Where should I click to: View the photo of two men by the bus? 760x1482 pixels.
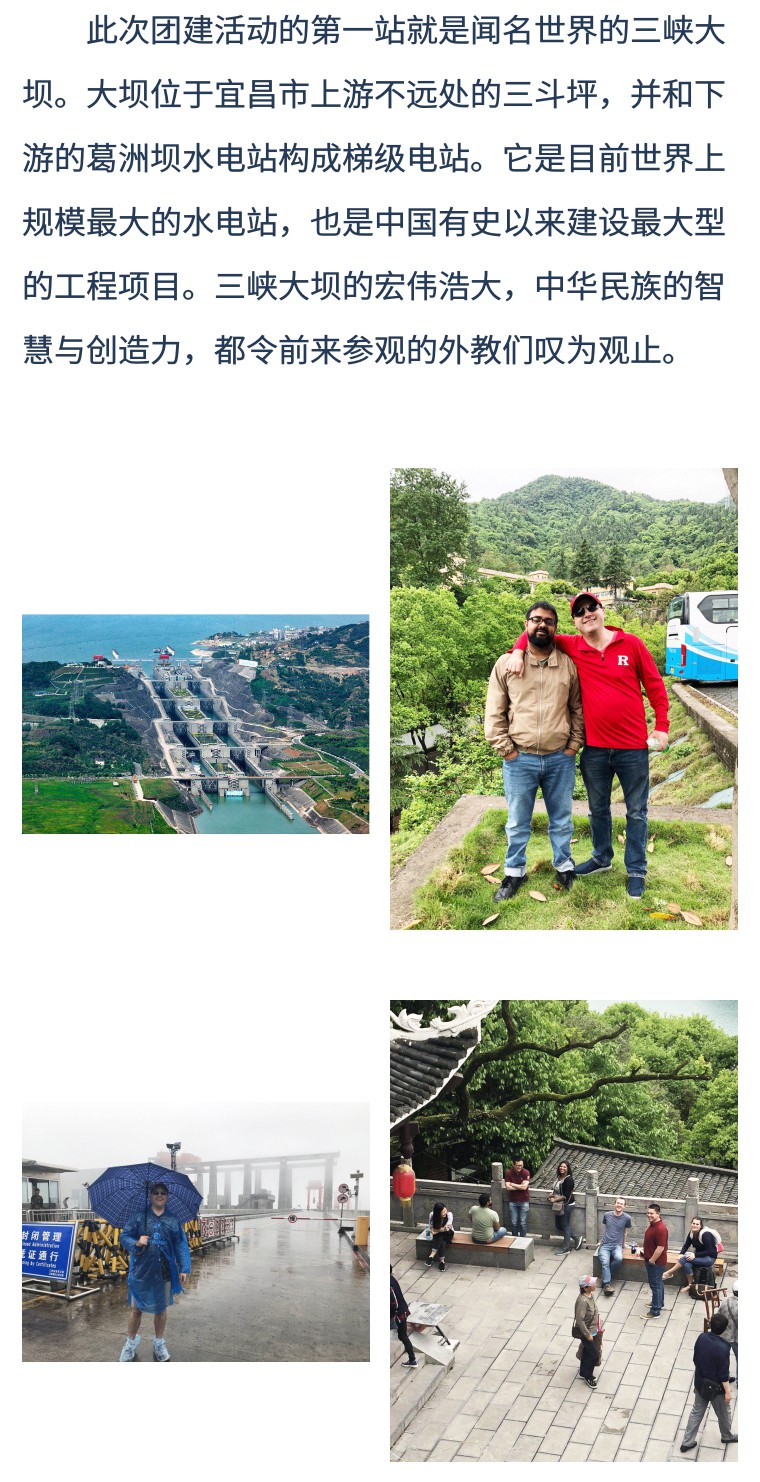[x=563, y=699]
